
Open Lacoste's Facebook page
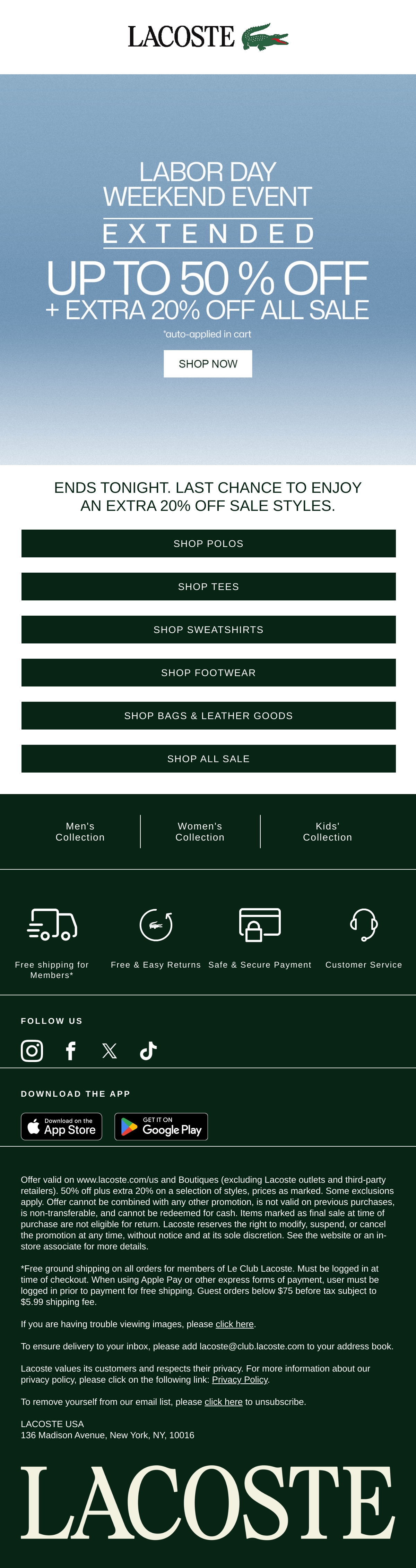(71, 1051)
